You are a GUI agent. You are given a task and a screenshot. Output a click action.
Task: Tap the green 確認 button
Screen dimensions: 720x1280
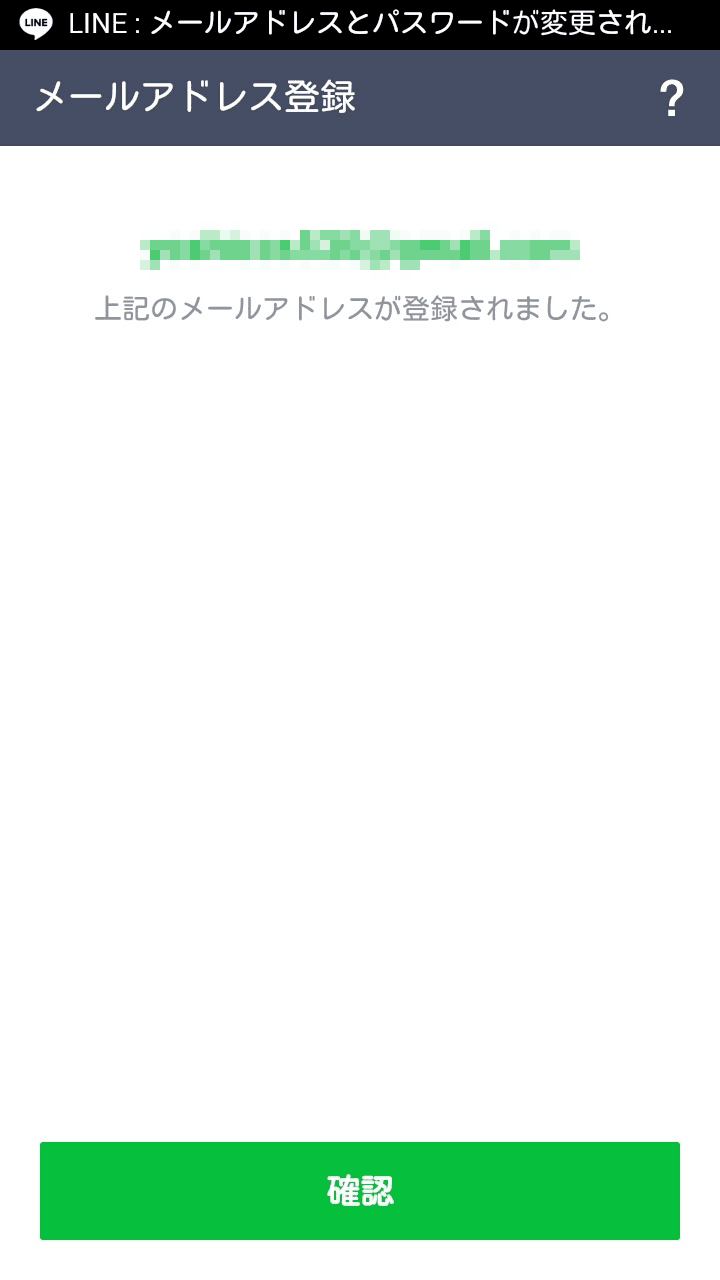pos(360,1190)
